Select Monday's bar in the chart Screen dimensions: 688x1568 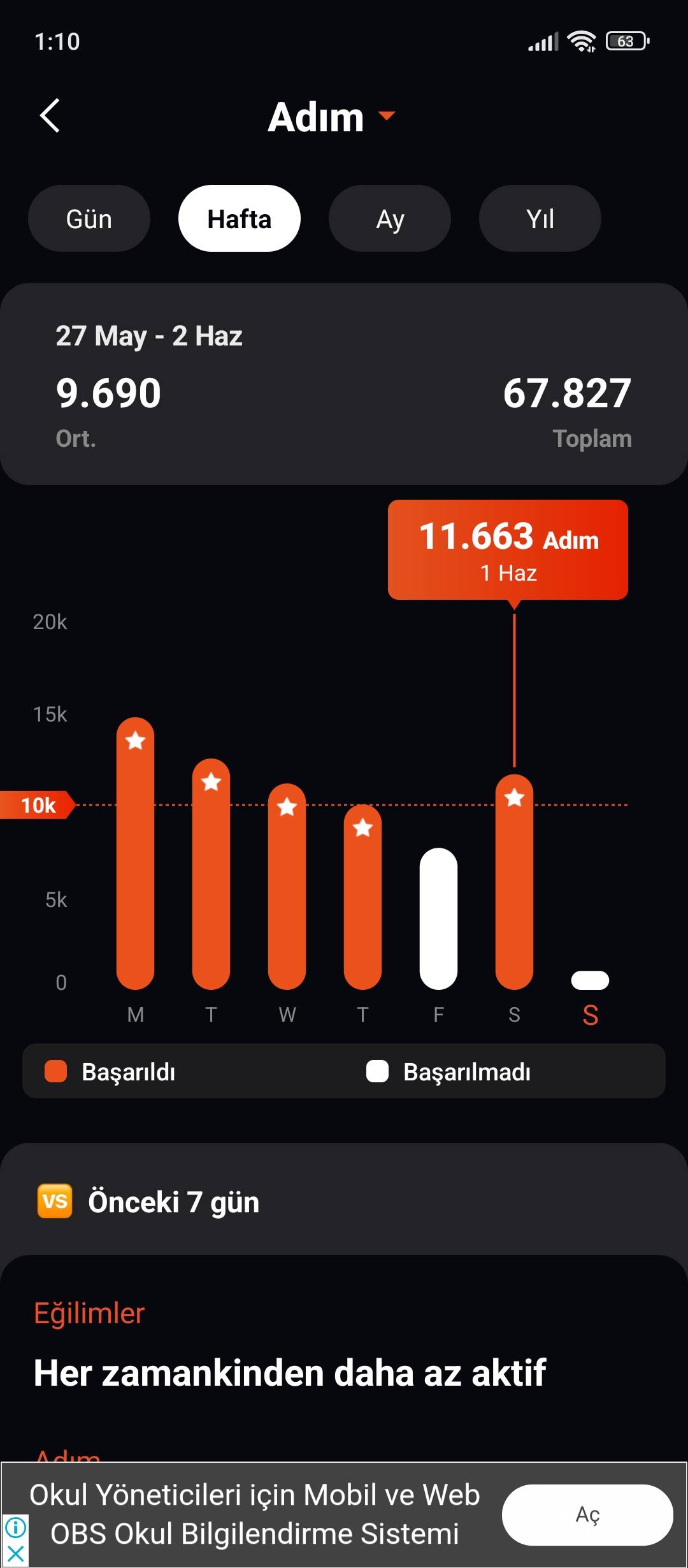pyautogui.click(x=135, y=854)
